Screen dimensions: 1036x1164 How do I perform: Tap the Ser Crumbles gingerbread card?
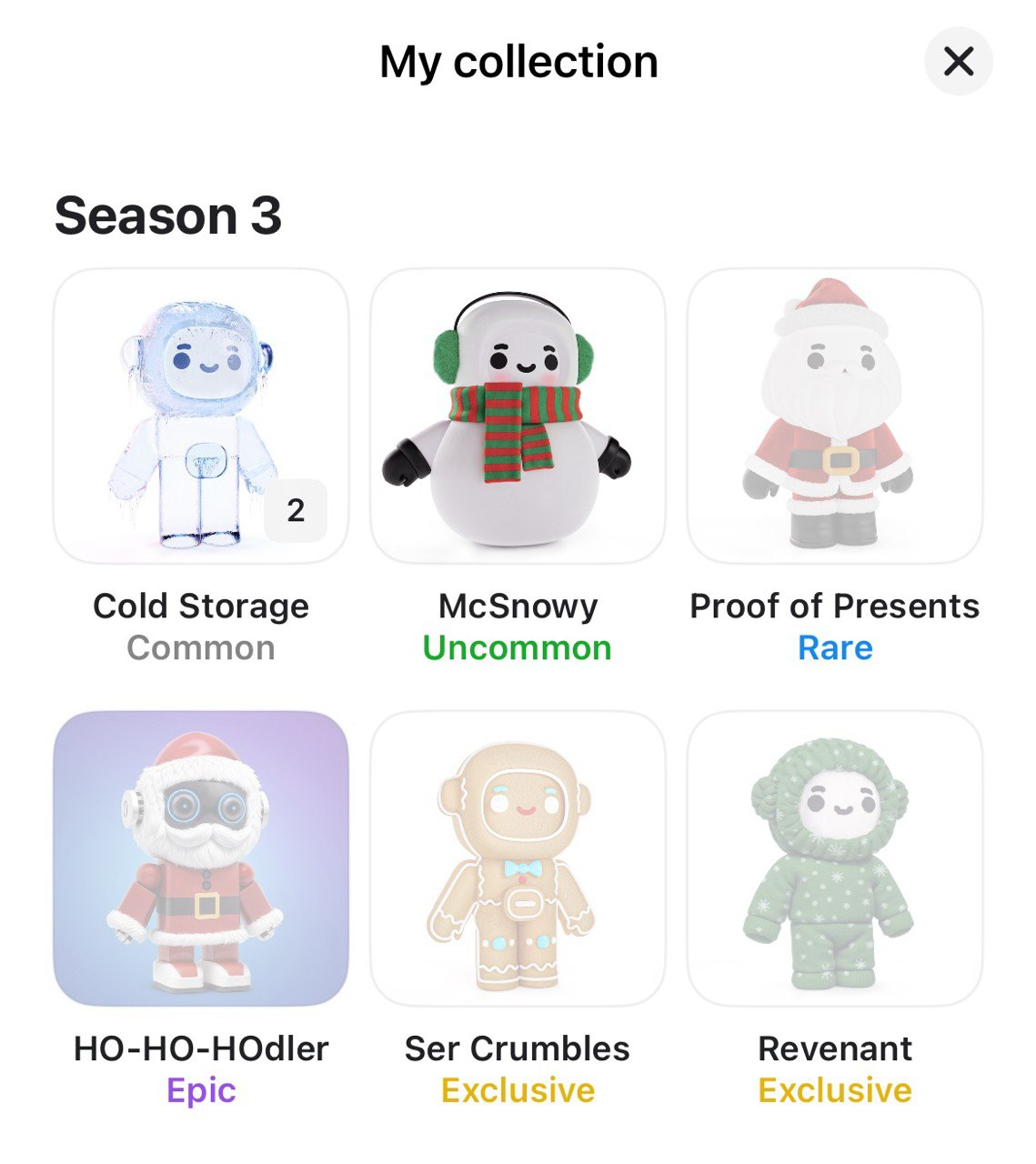tap(518, 858)
